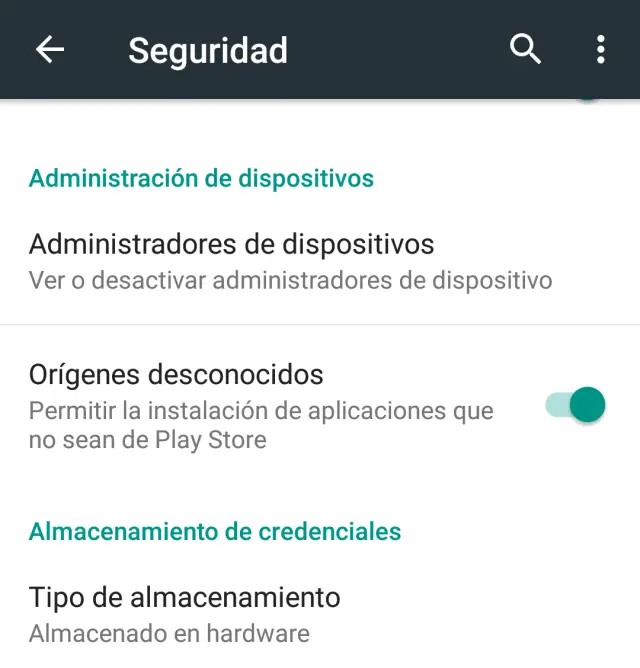The height and width of the screenshot is (668, 640).
Task: Search within the settings
Action: (x=525, y=49)
